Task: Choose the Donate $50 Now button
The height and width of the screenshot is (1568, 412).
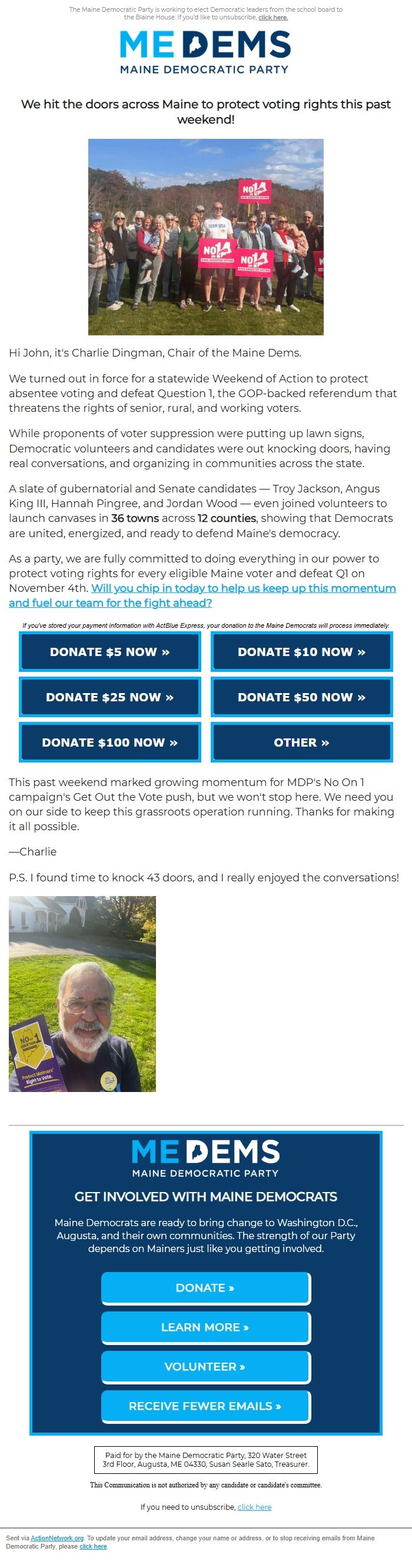Action: click(301, 697)
